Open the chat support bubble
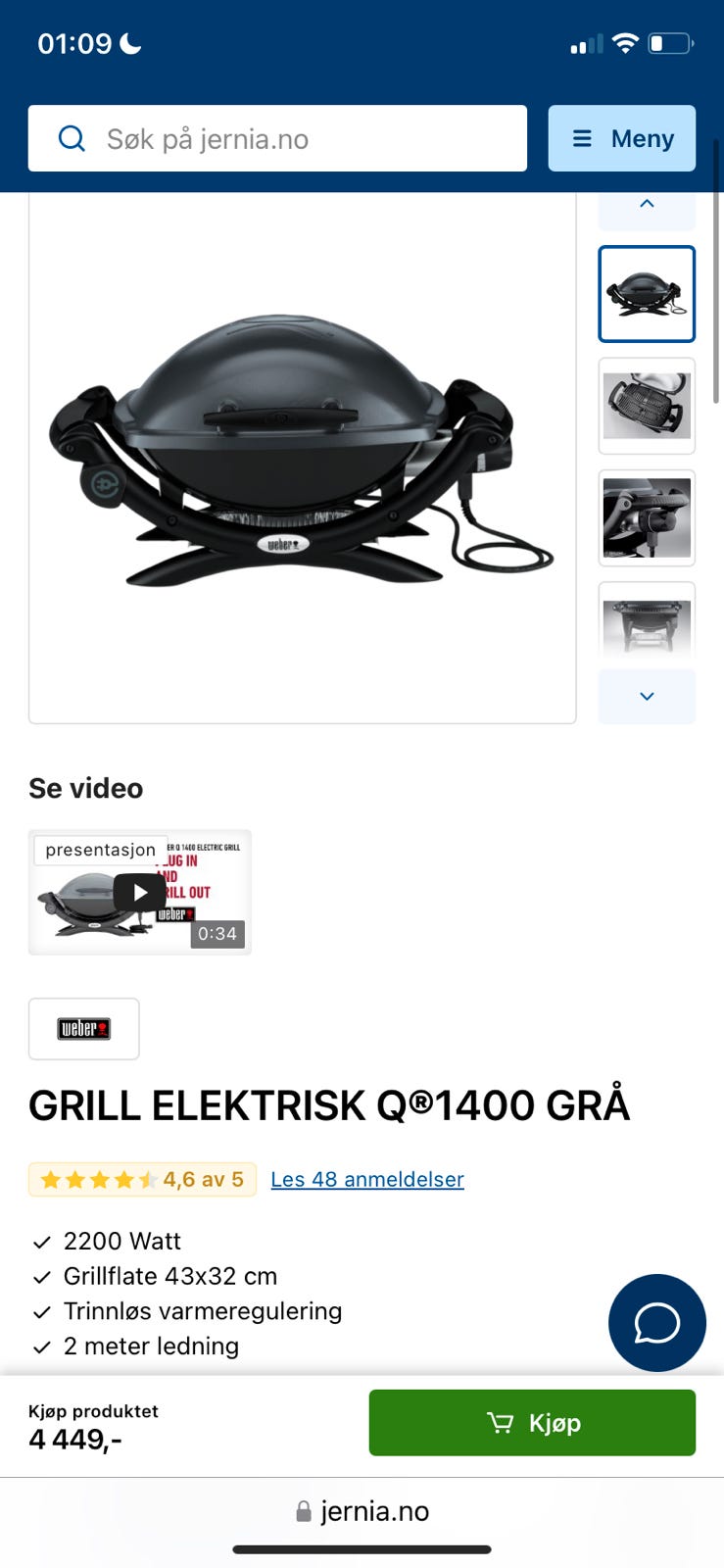This screenshot has width=724, height=1568. pos(656,1322)
